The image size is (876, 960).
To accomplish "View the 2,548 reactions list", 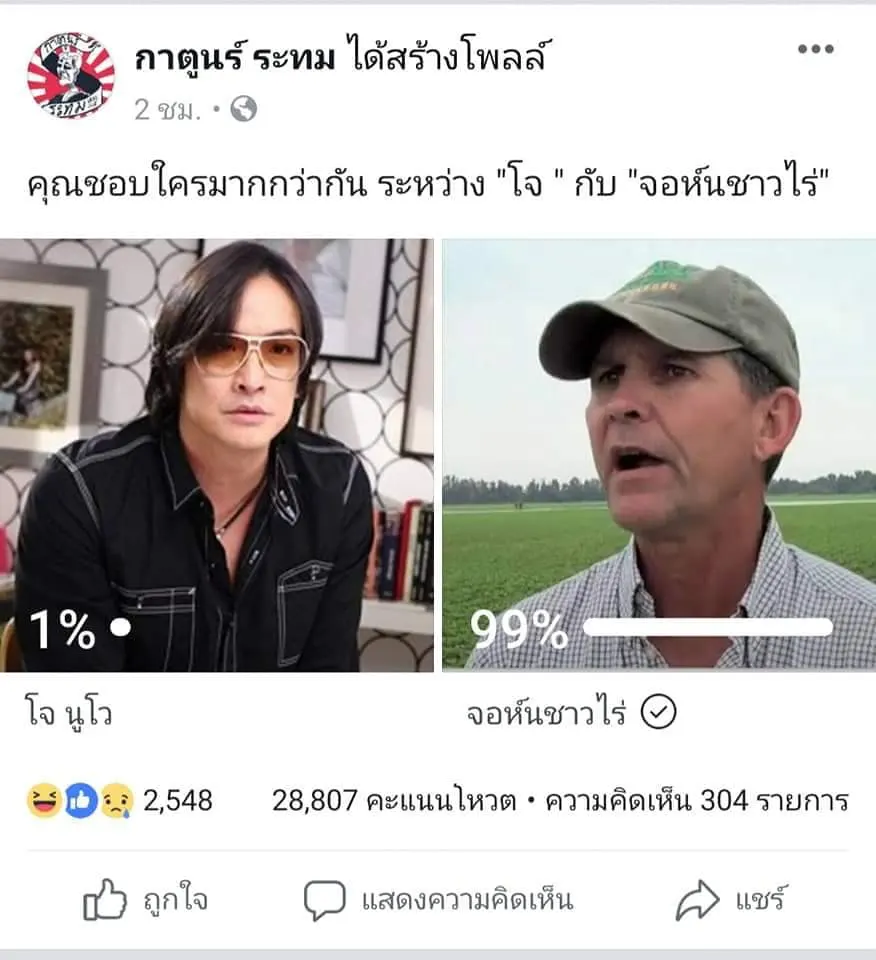I will (120, 800).
